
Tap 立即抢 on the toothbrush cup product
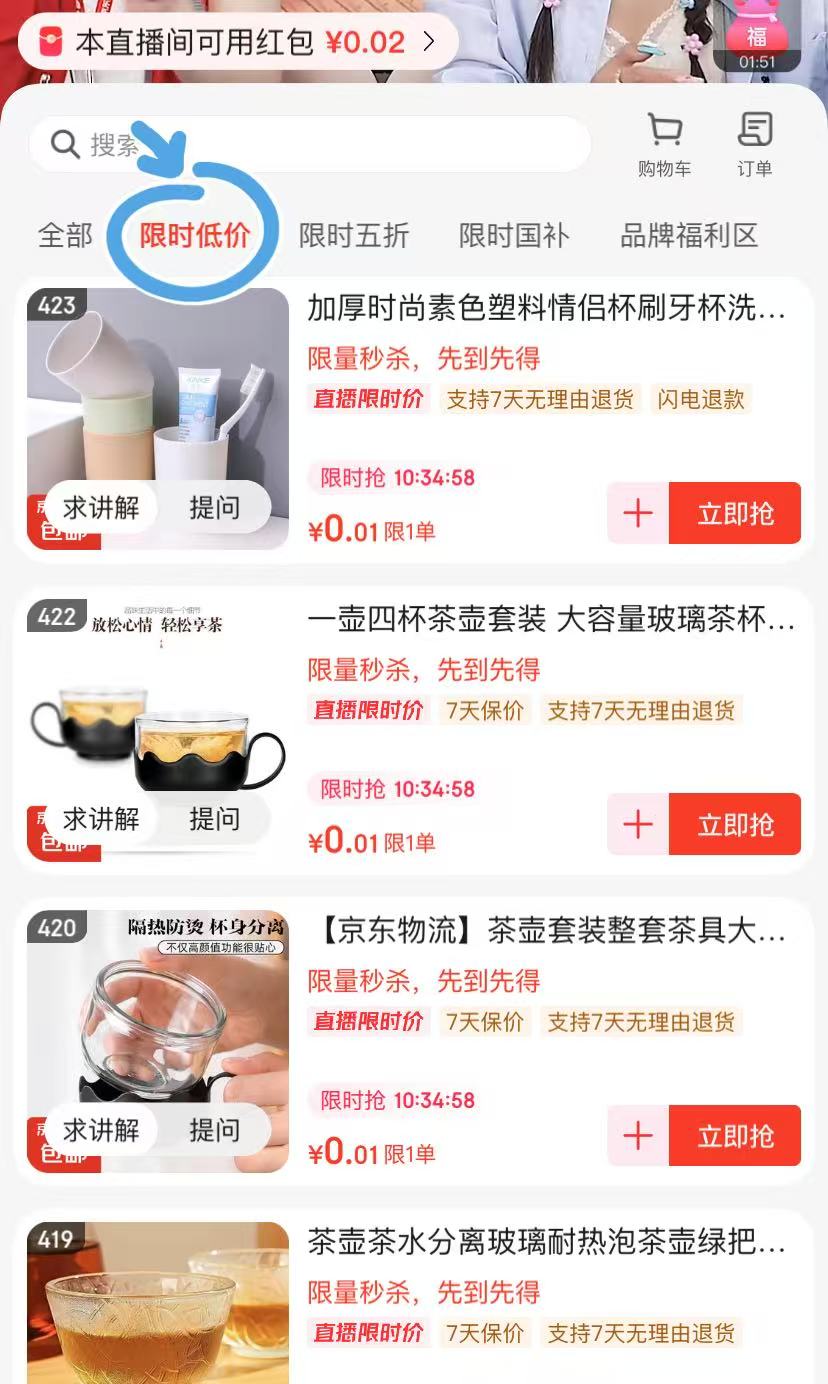coord(735,513)
